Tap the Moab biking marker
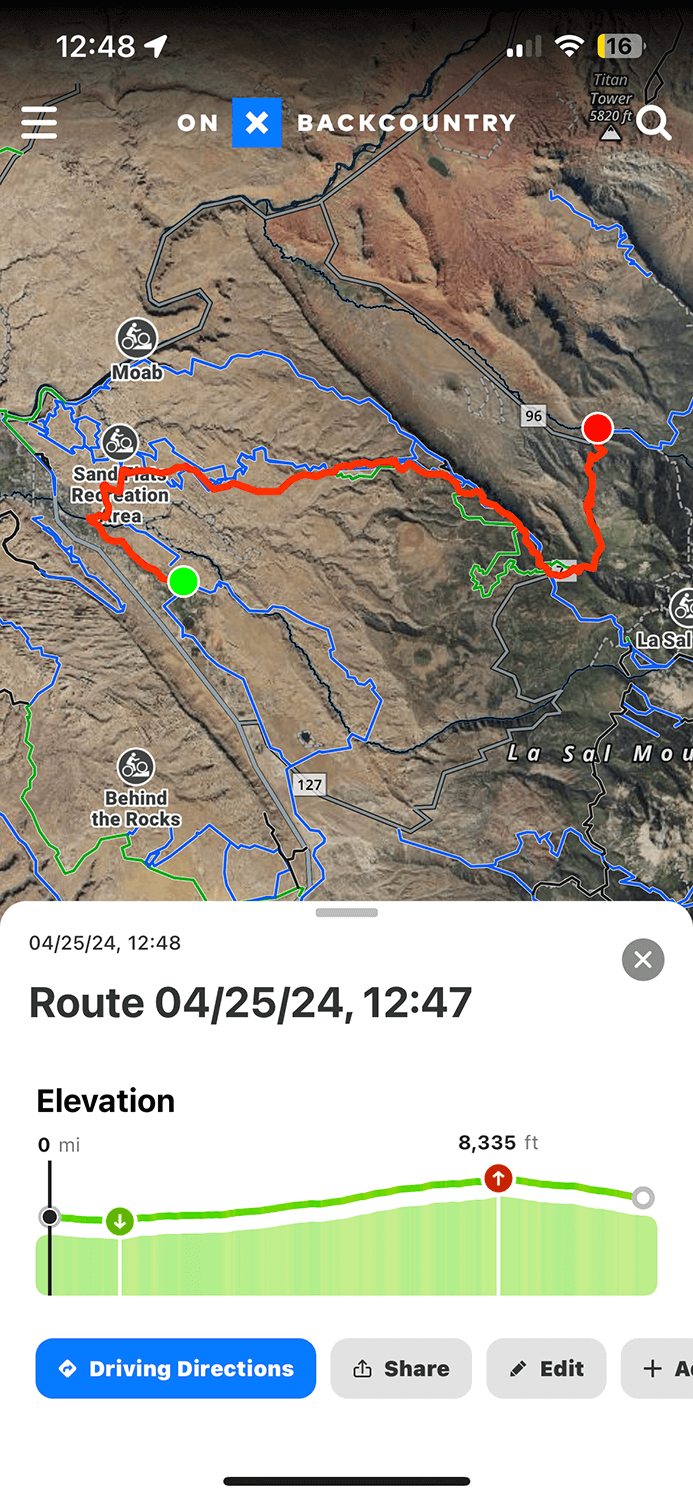Viewport: 693px width, 1500px height. click(x=136, y=339)
